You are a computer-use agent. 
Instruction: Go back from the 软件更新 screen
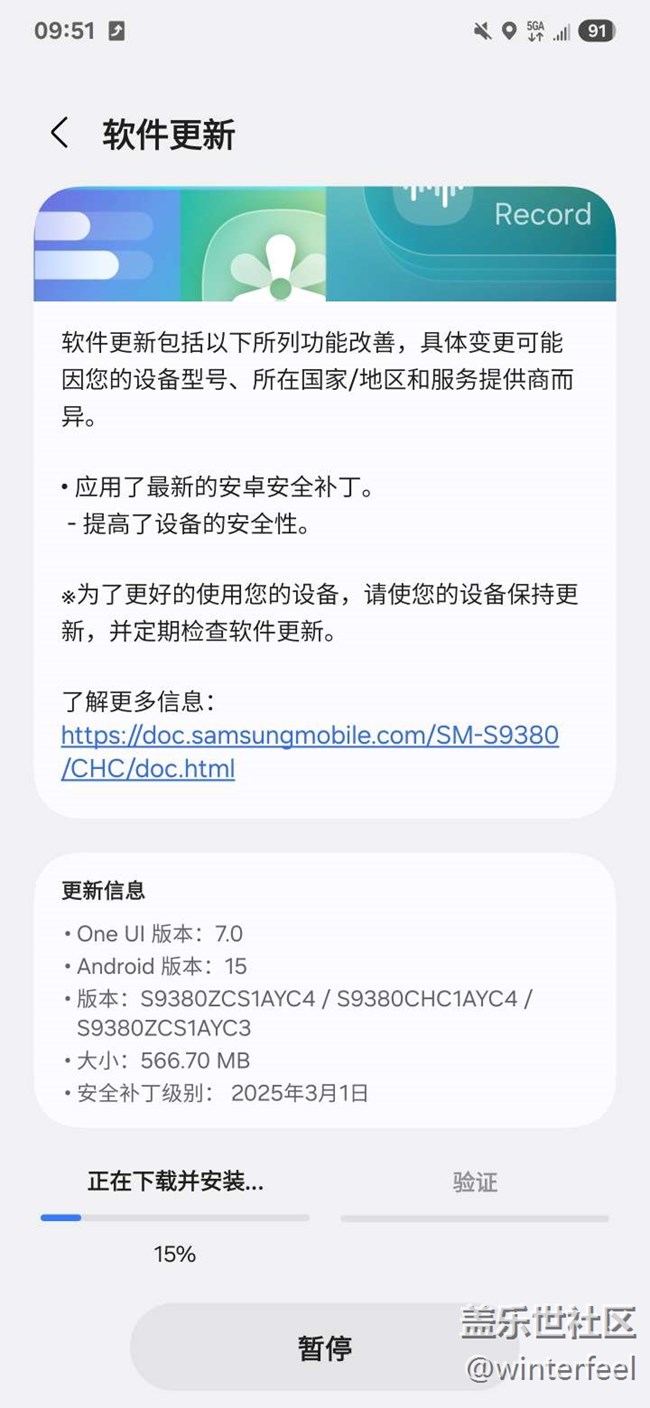[60, 134]
